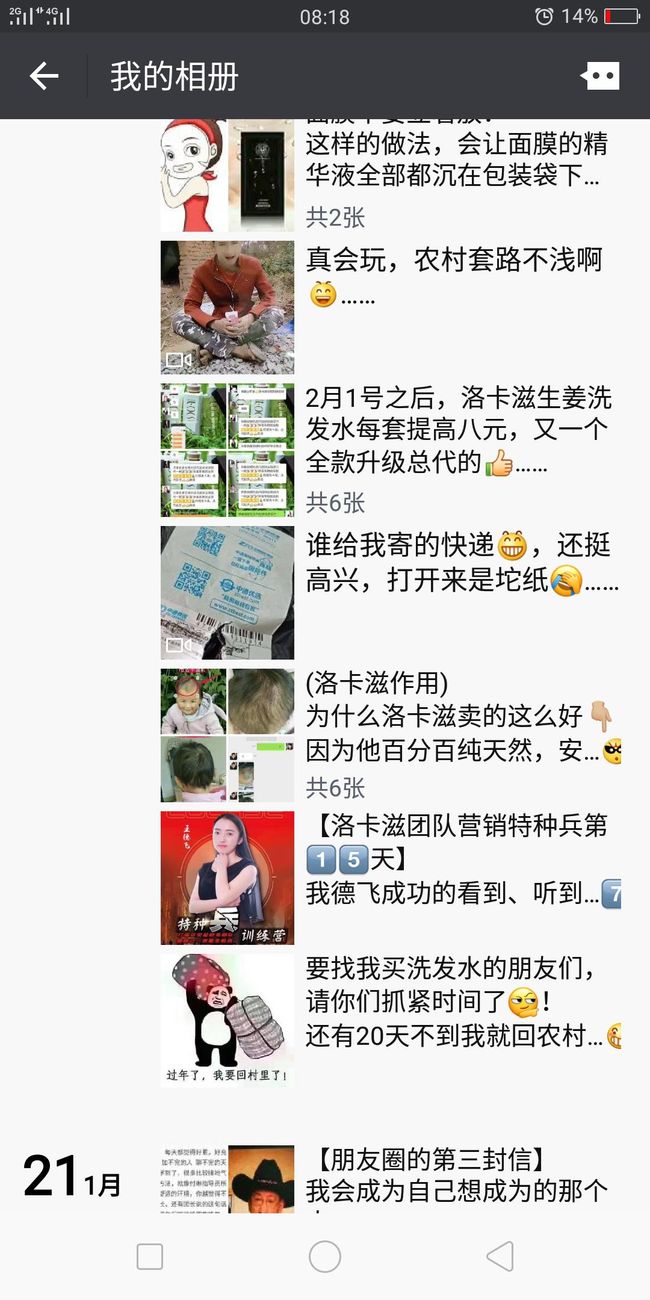Open recent apps from navigation bar
This screenshot has width=650, height=1300.
coord(150,1257)
